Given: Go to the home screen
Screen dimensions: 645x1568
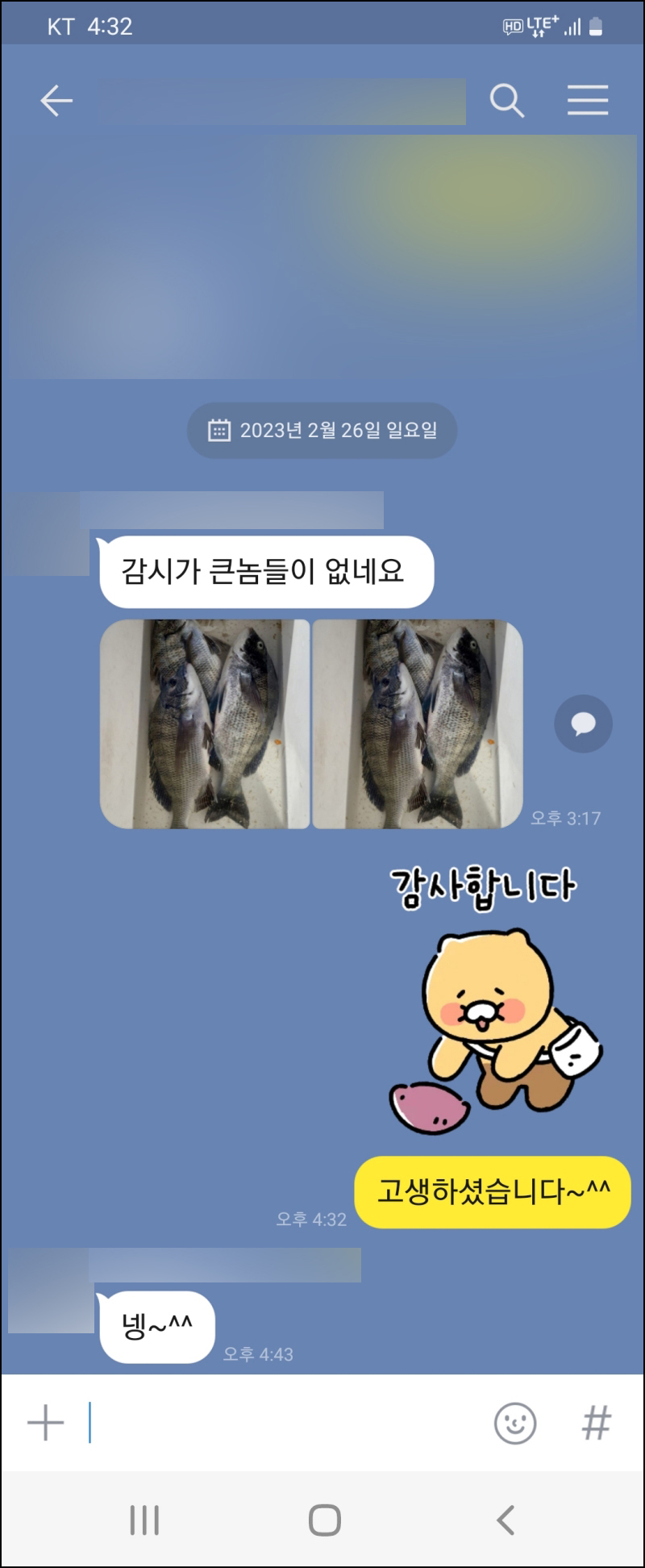Looking at the screenshot, I should [325, 1520].
